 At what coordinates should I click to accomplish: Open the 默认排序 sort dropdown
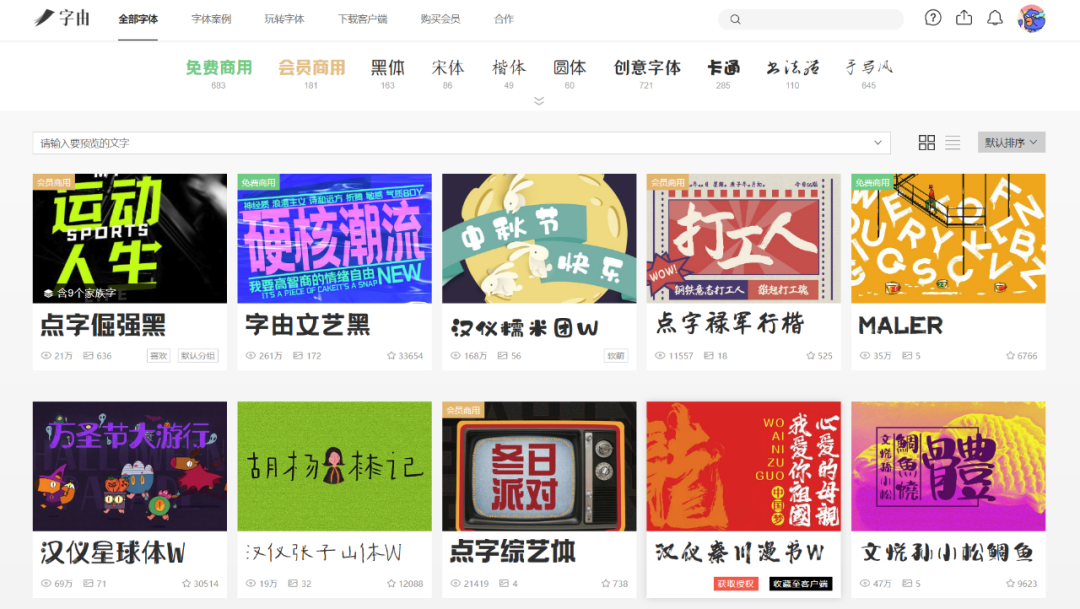click(1011, 143)
